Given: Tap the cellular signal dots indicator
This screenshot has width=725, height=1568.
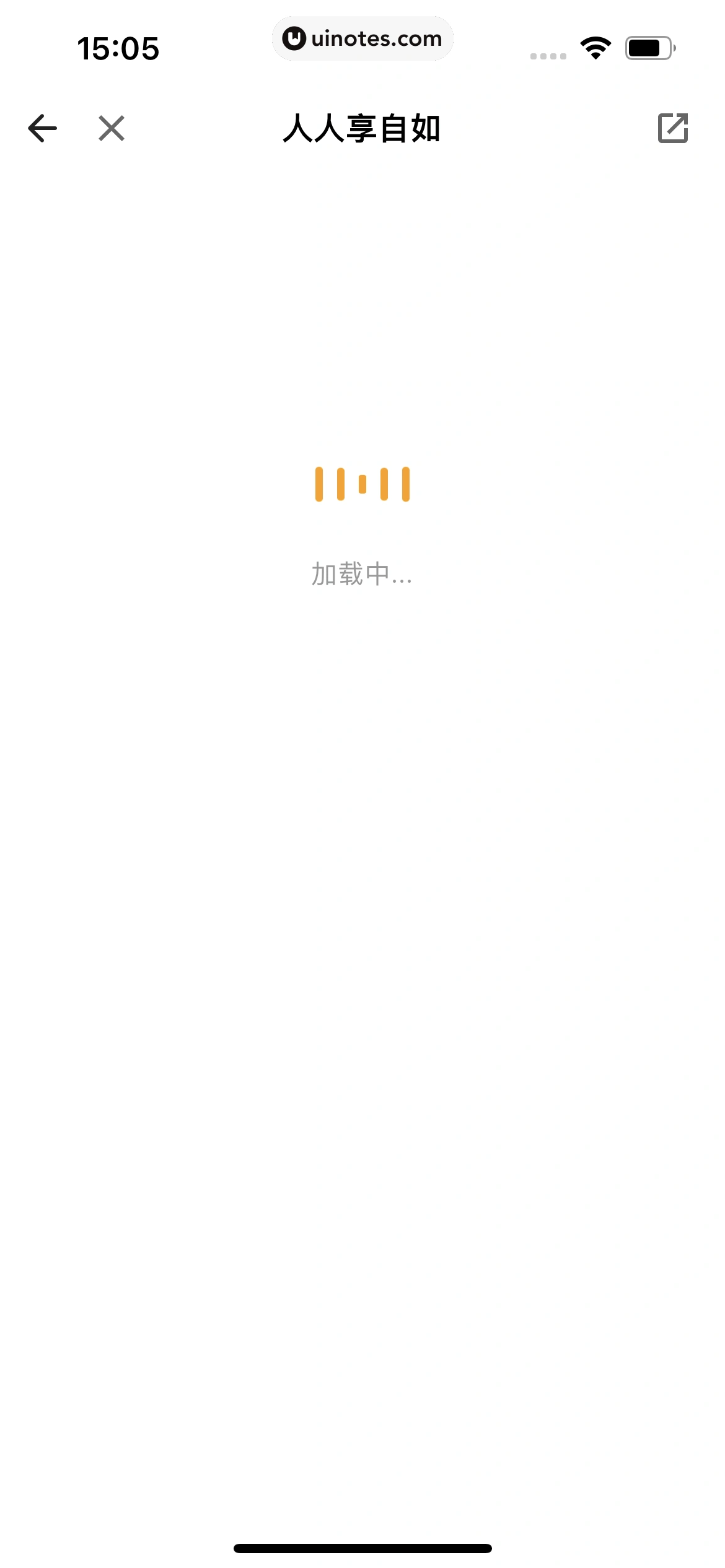Looking at the screenshot, I should pos(547,56).
